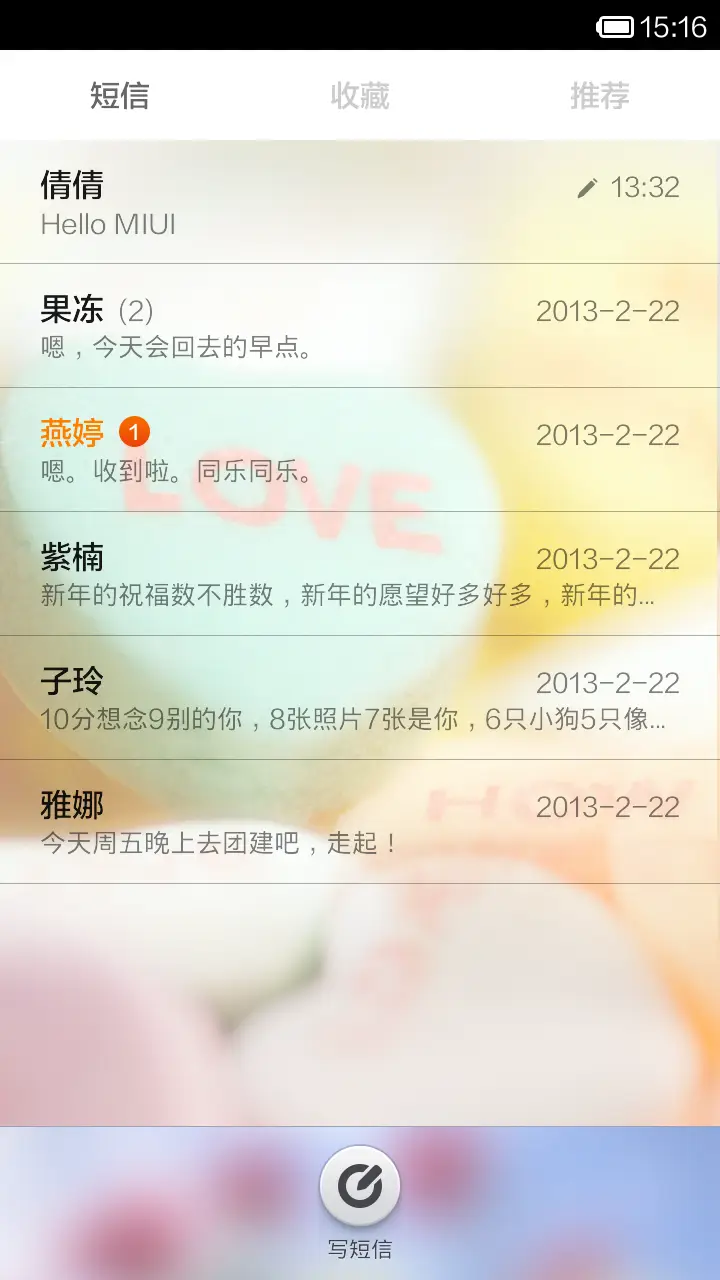720x1280 pixels.
Task: Open the 推荐 tab
Action: pyautogui.click(x=599, y=96)
